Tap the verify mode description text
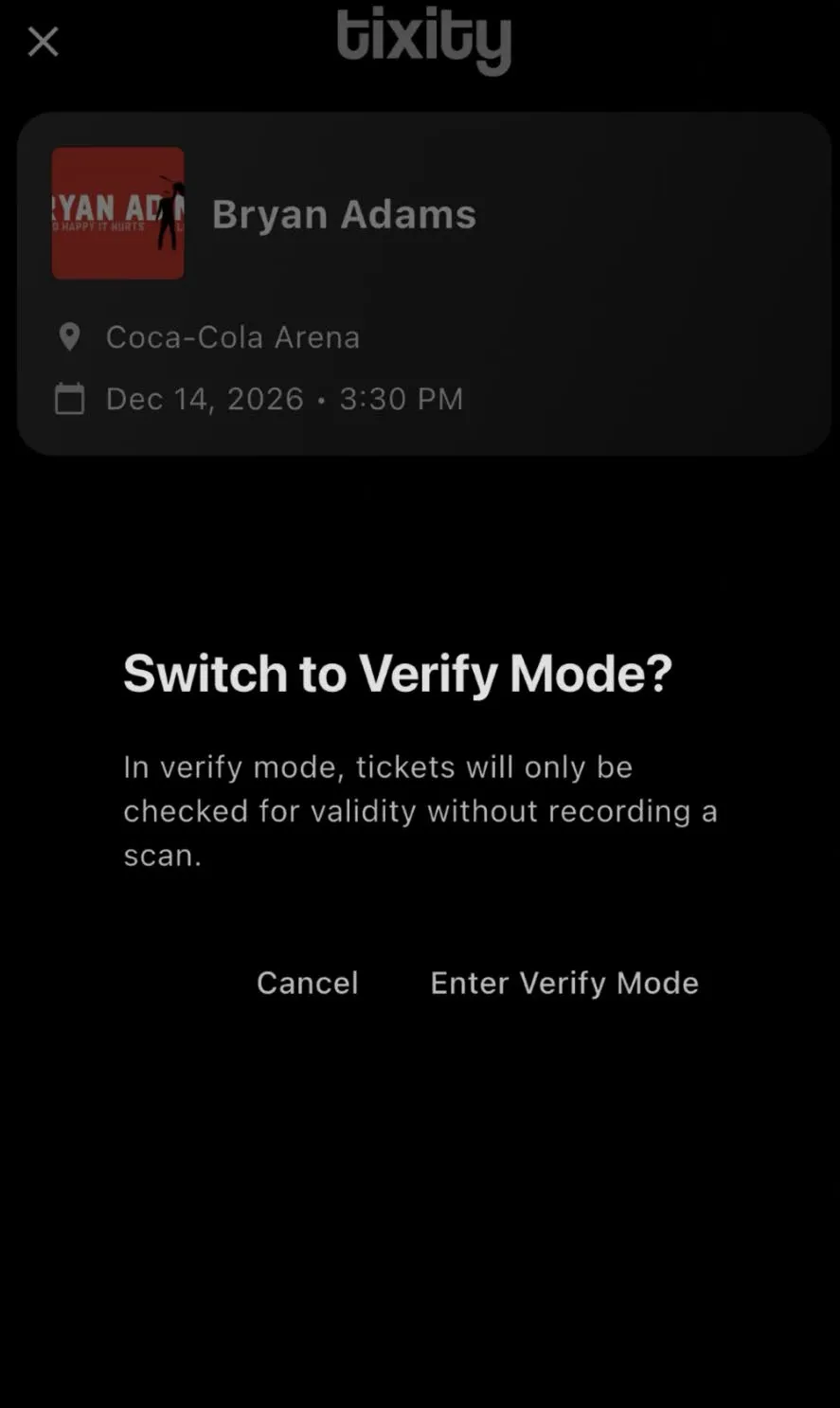 pyautogui.click(x=420, y=810)
